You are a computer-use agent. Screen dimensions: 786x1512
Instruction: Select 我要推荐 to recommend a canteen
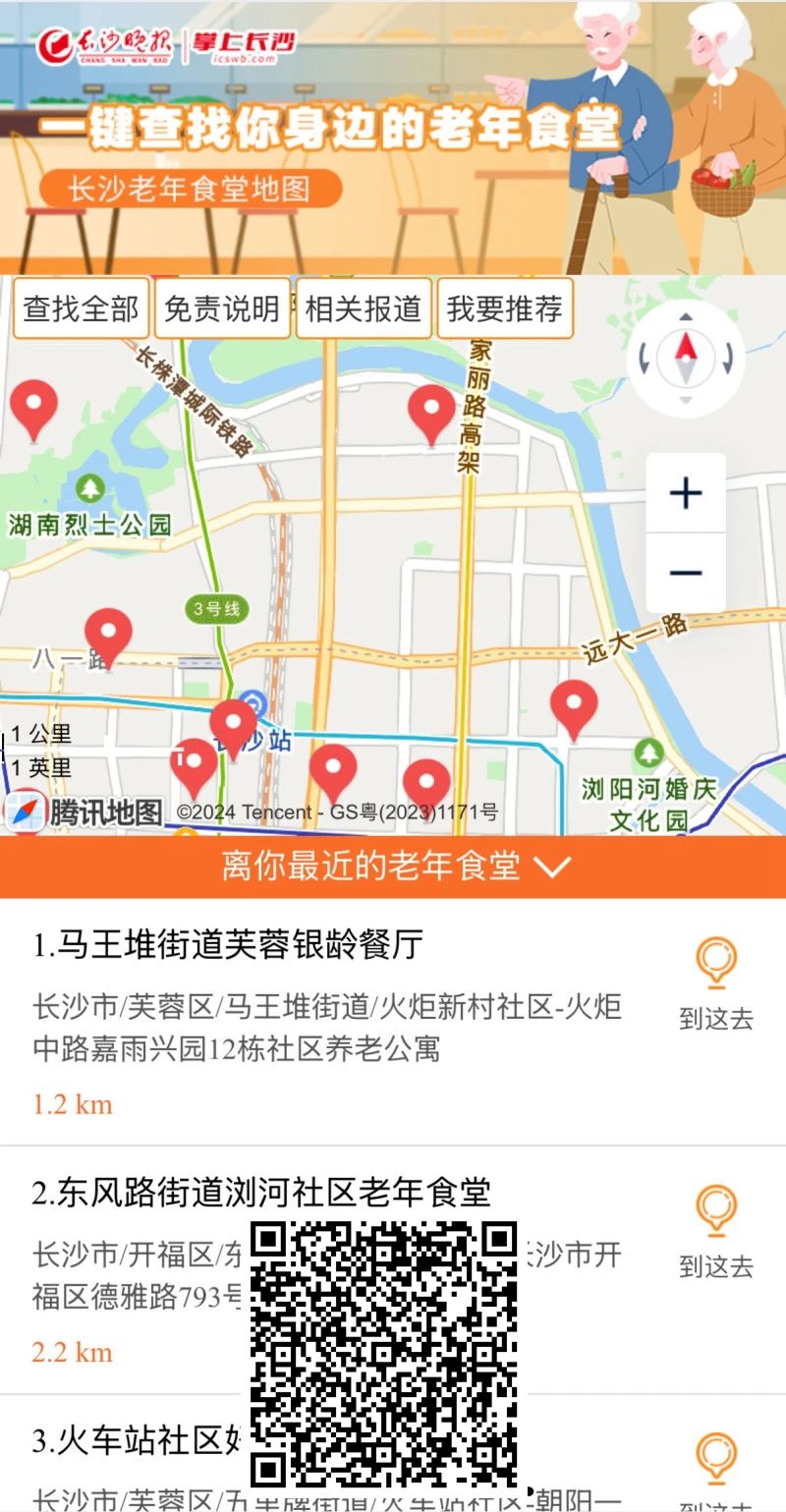pos(505,308)
